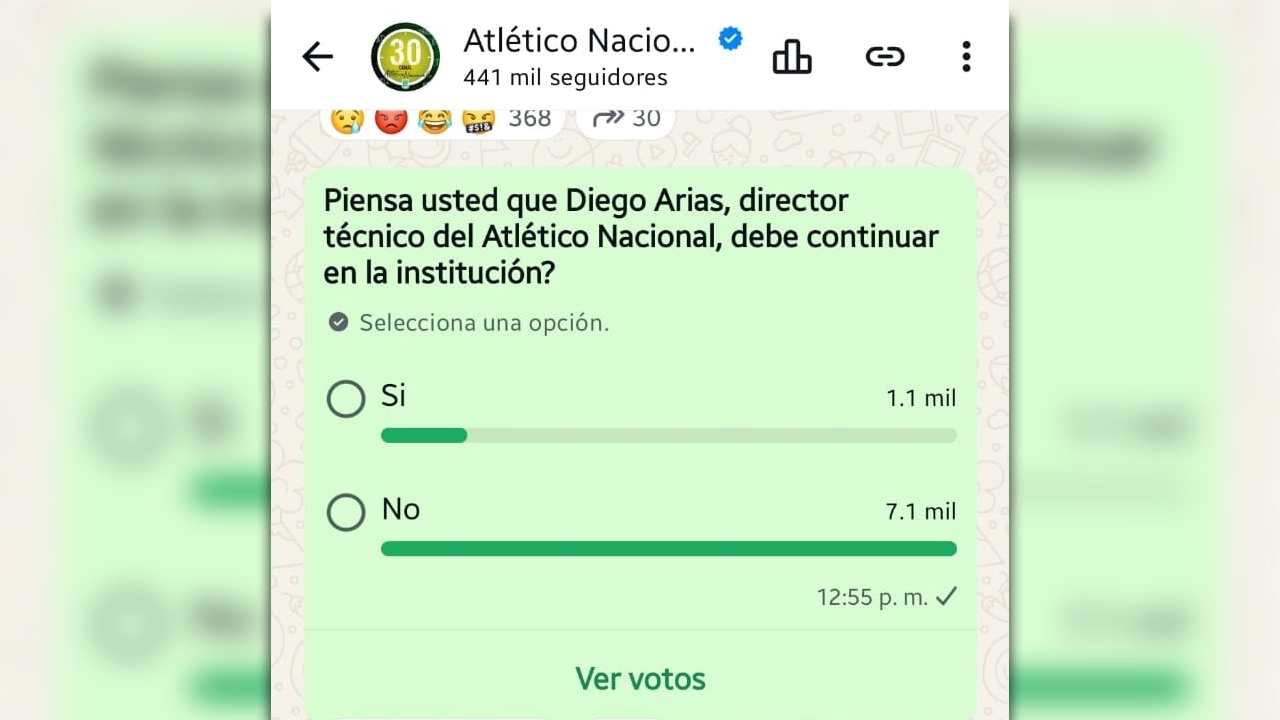
Task: Vote "No" in the poll
Action: pos(346,513)
